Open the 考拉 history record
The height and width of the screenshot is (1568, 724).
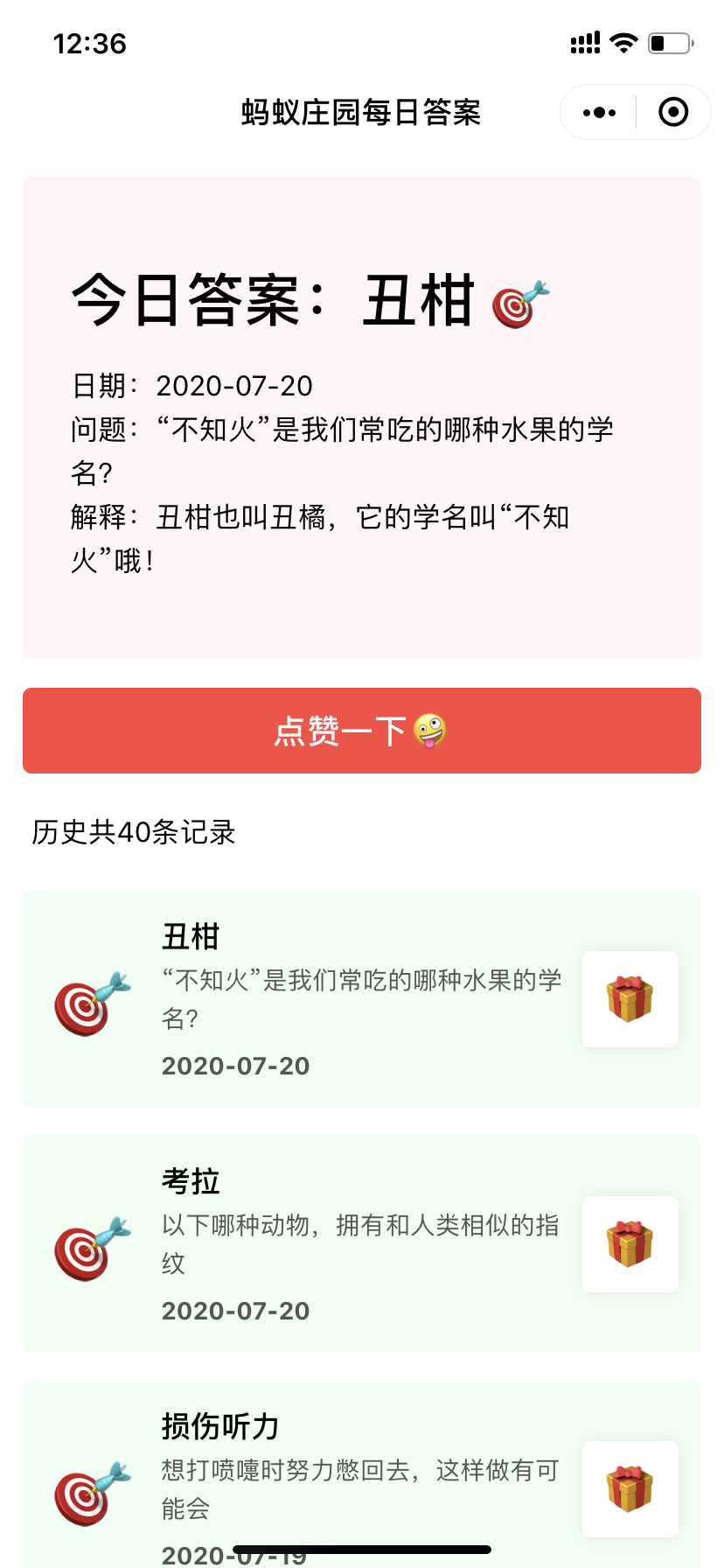pyautogui.click(x=362, y=1244)
